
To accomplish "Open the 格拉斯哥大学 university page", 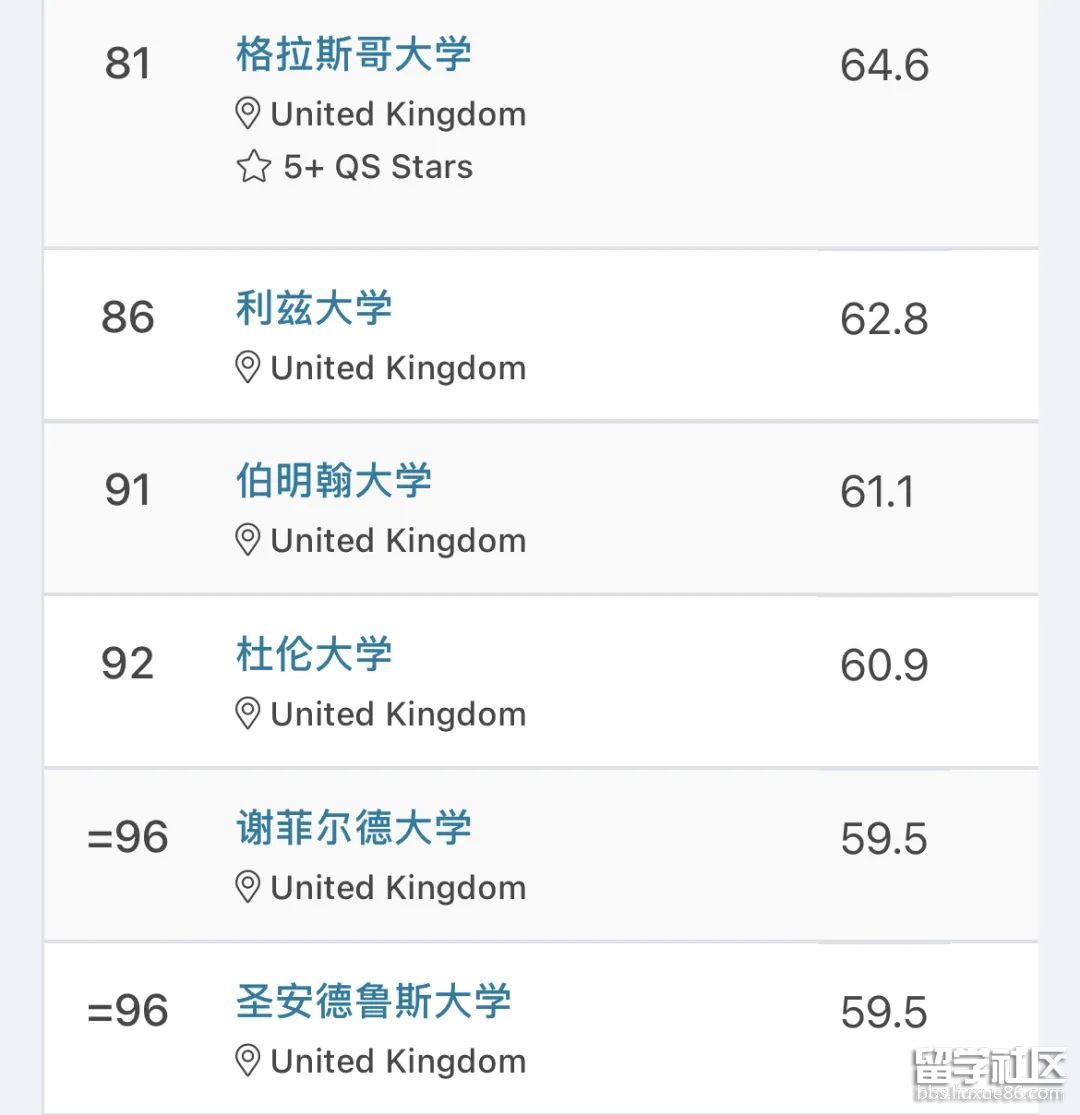I will click(353, 55).
